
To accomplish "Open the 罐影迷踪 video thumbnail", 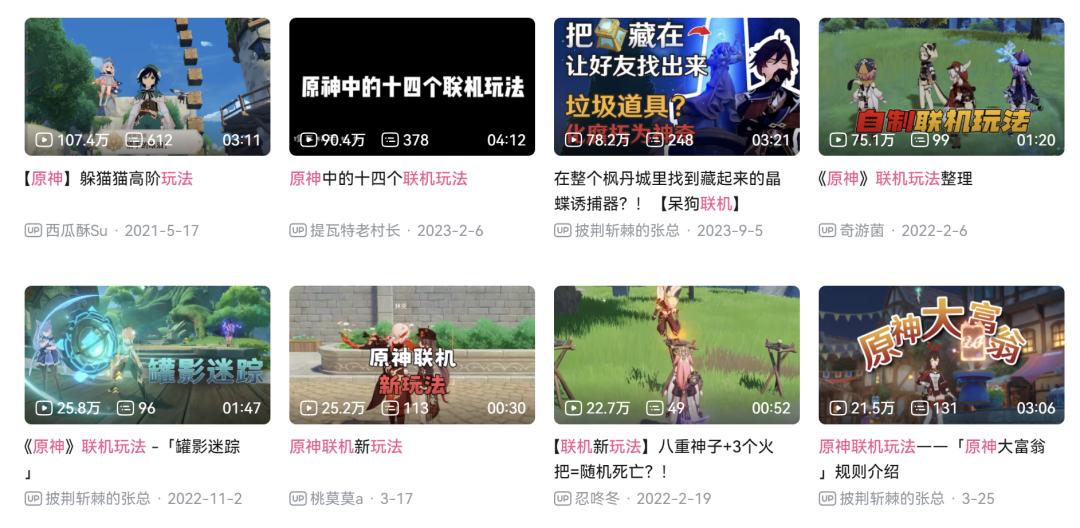I will pyautogui.click(x=147, y=355).
